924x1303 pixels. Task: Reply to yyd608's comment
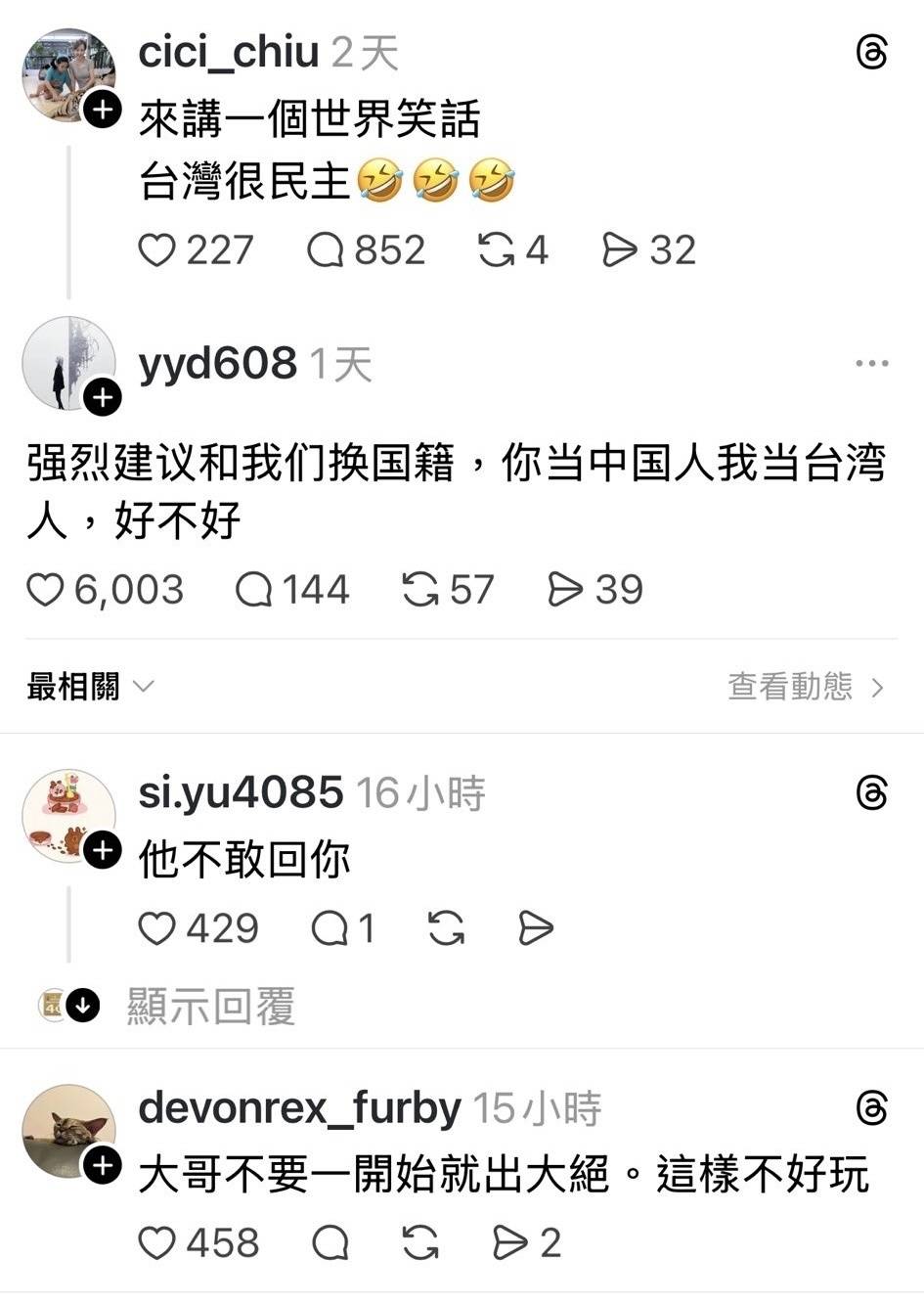pos(254,590)
